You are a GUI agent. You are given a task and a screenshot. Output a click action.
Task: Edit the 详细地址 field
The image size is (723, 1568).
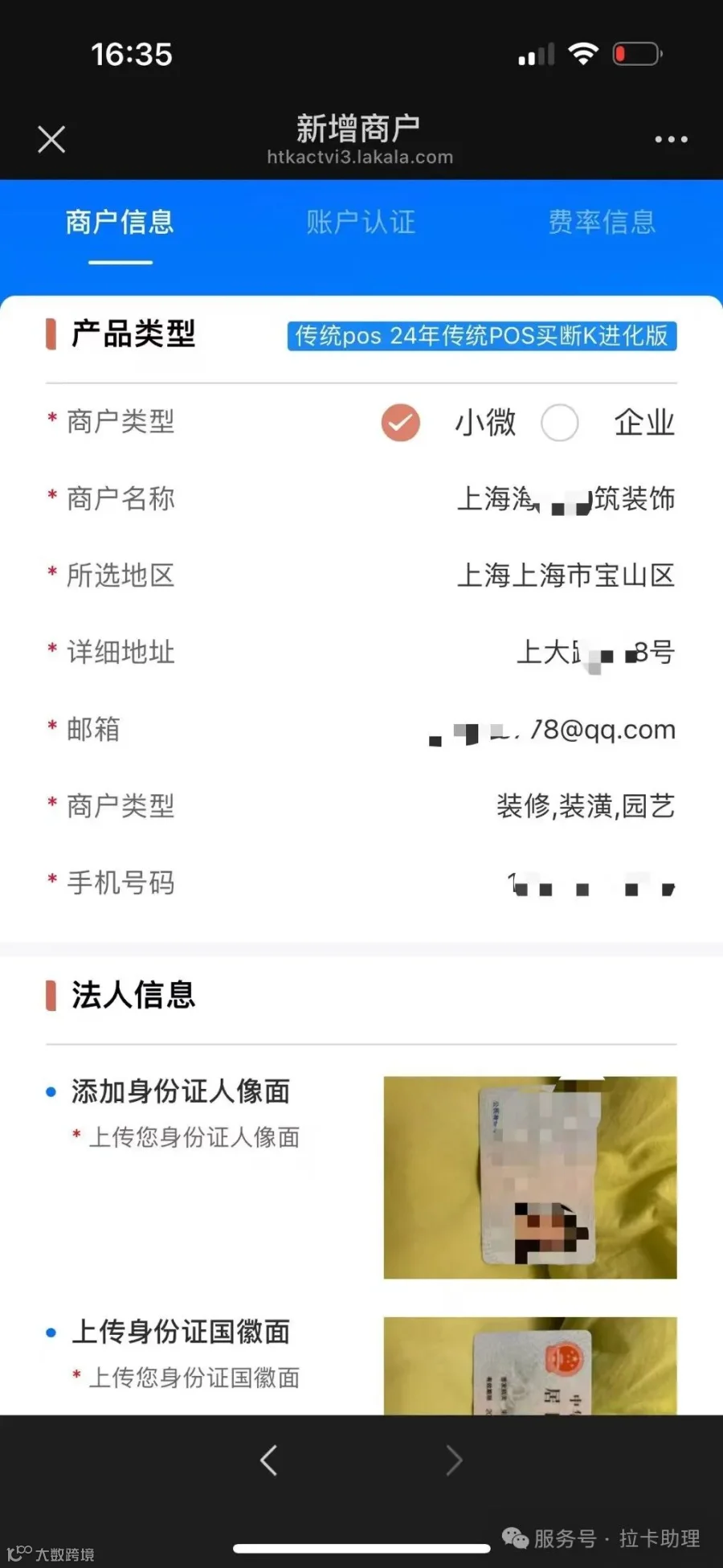[x=361, y=652]
